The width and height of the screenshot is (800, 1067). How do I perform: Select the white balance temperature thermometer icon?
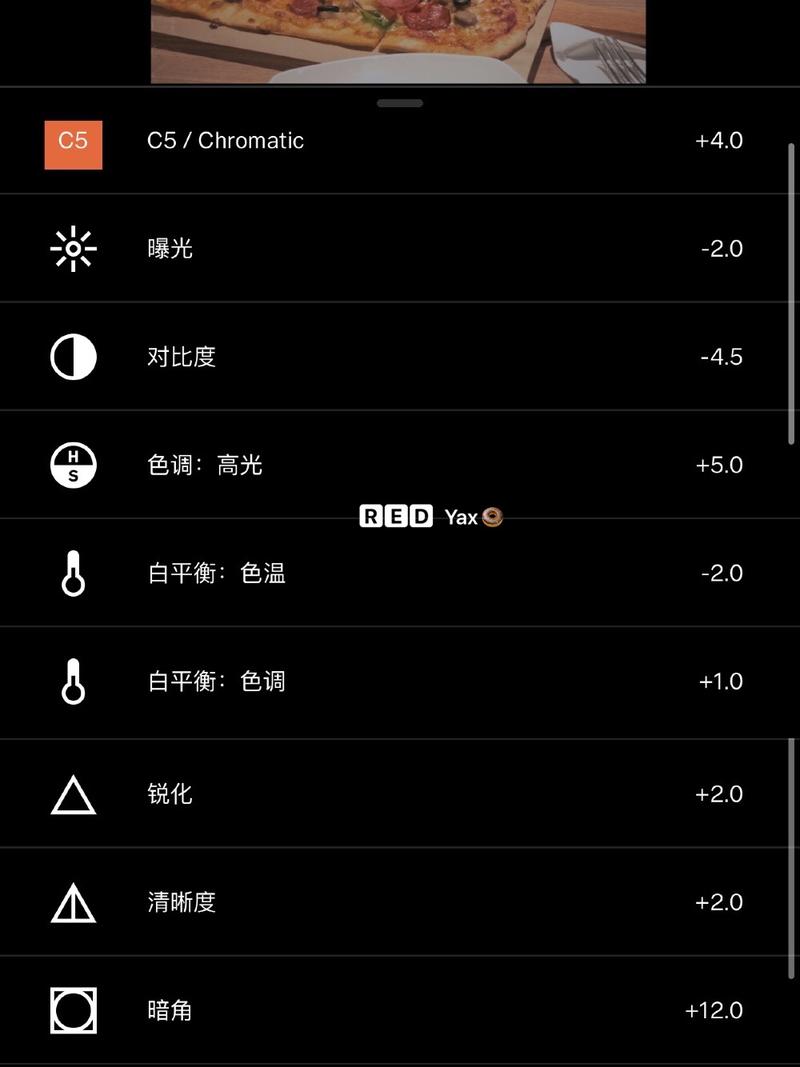[x=72, y=572]
